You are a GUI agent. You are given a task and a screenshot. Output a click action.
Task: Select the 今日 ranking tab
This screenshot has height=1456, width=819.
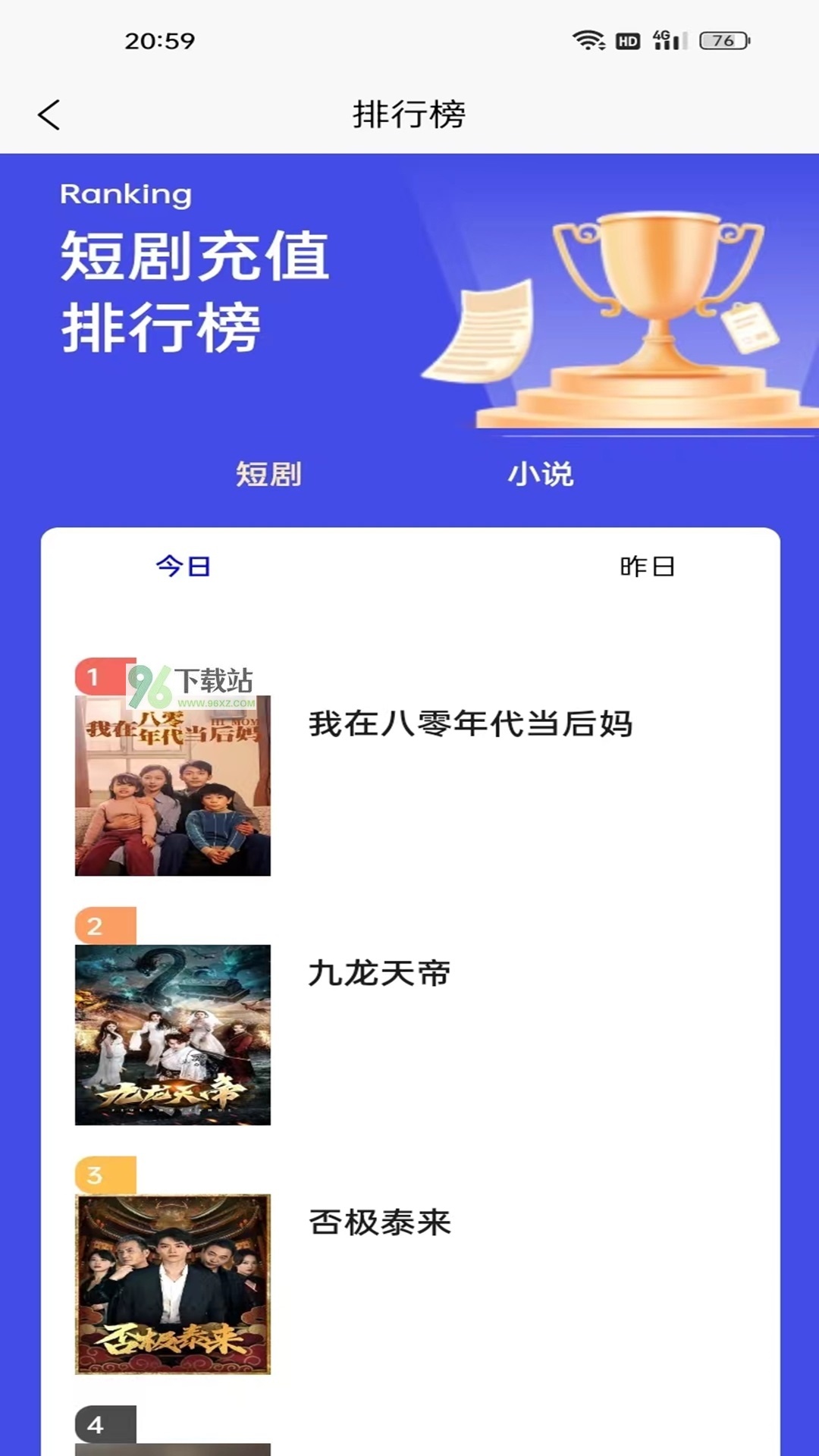click(184, 566)
